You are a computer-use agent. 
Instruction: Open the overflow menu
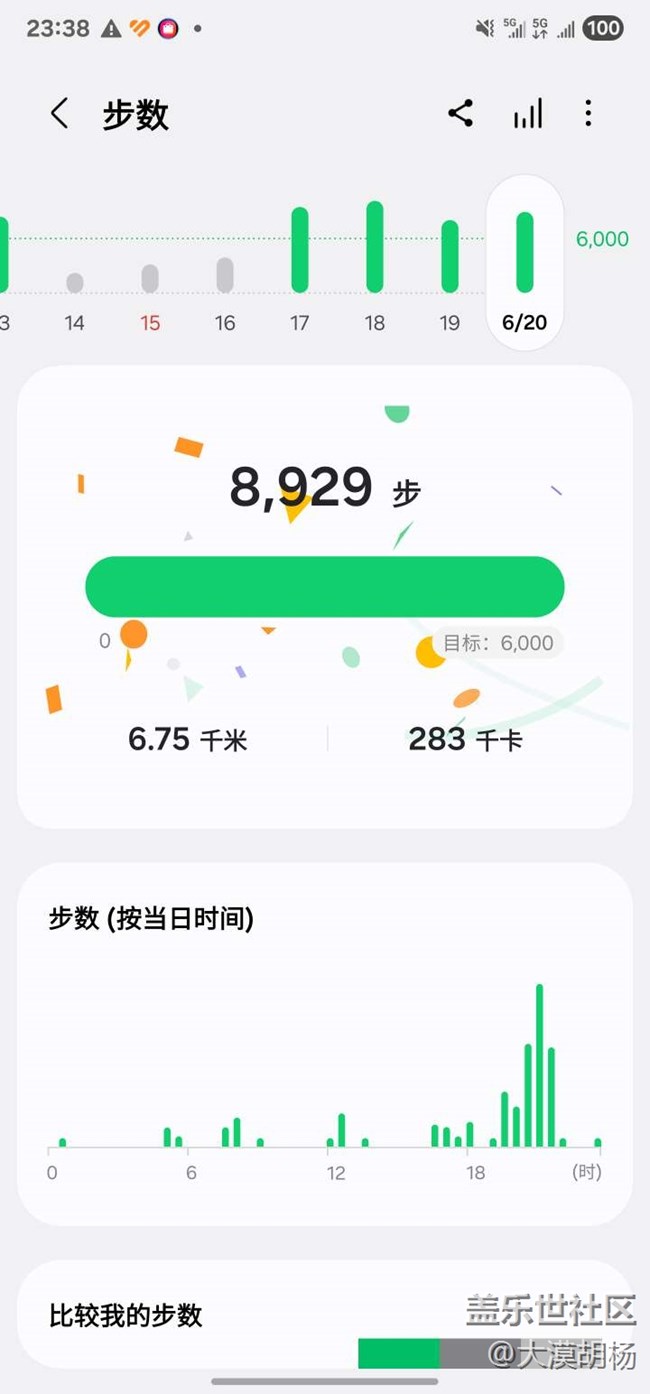588,114
